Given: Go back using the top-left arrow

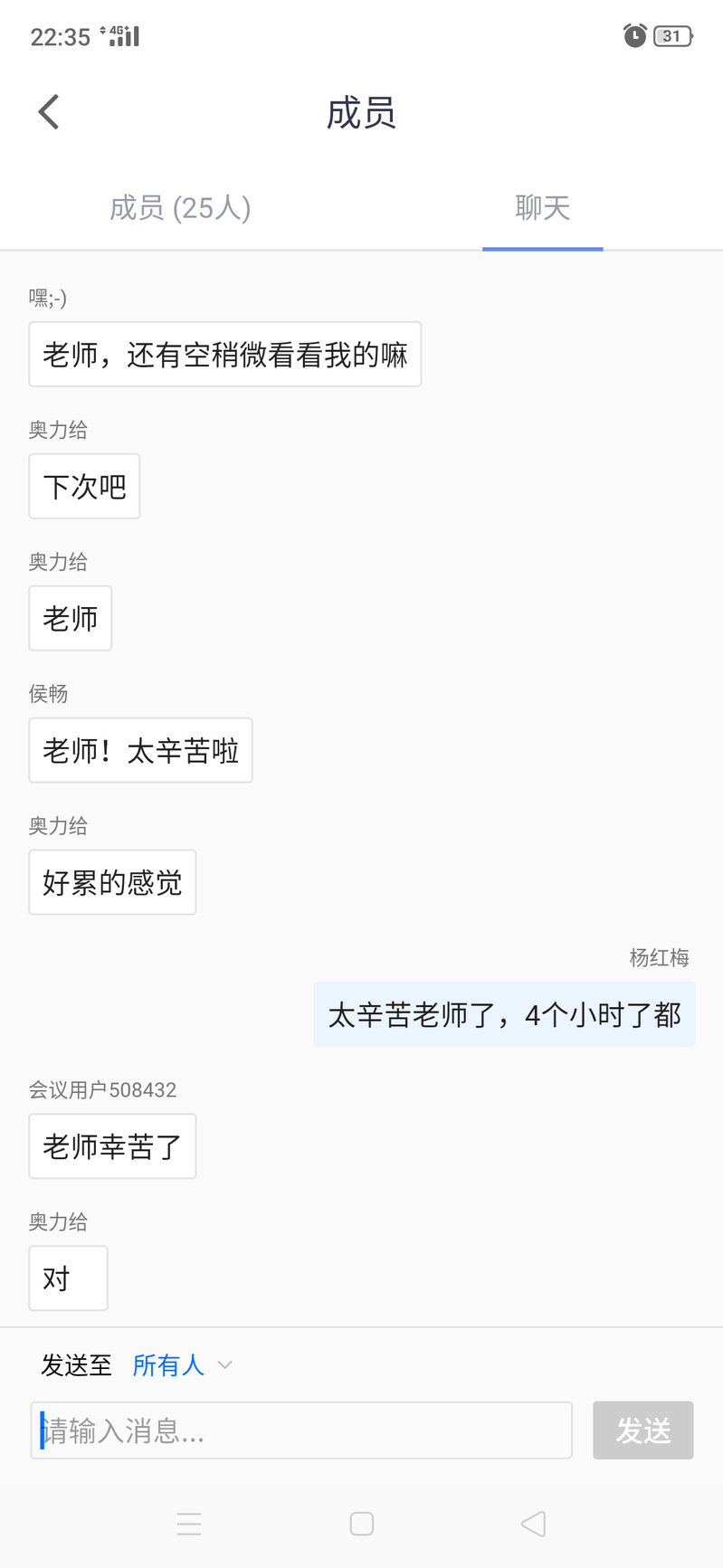Looking at the screenshot, I should [x=49, y=112].
